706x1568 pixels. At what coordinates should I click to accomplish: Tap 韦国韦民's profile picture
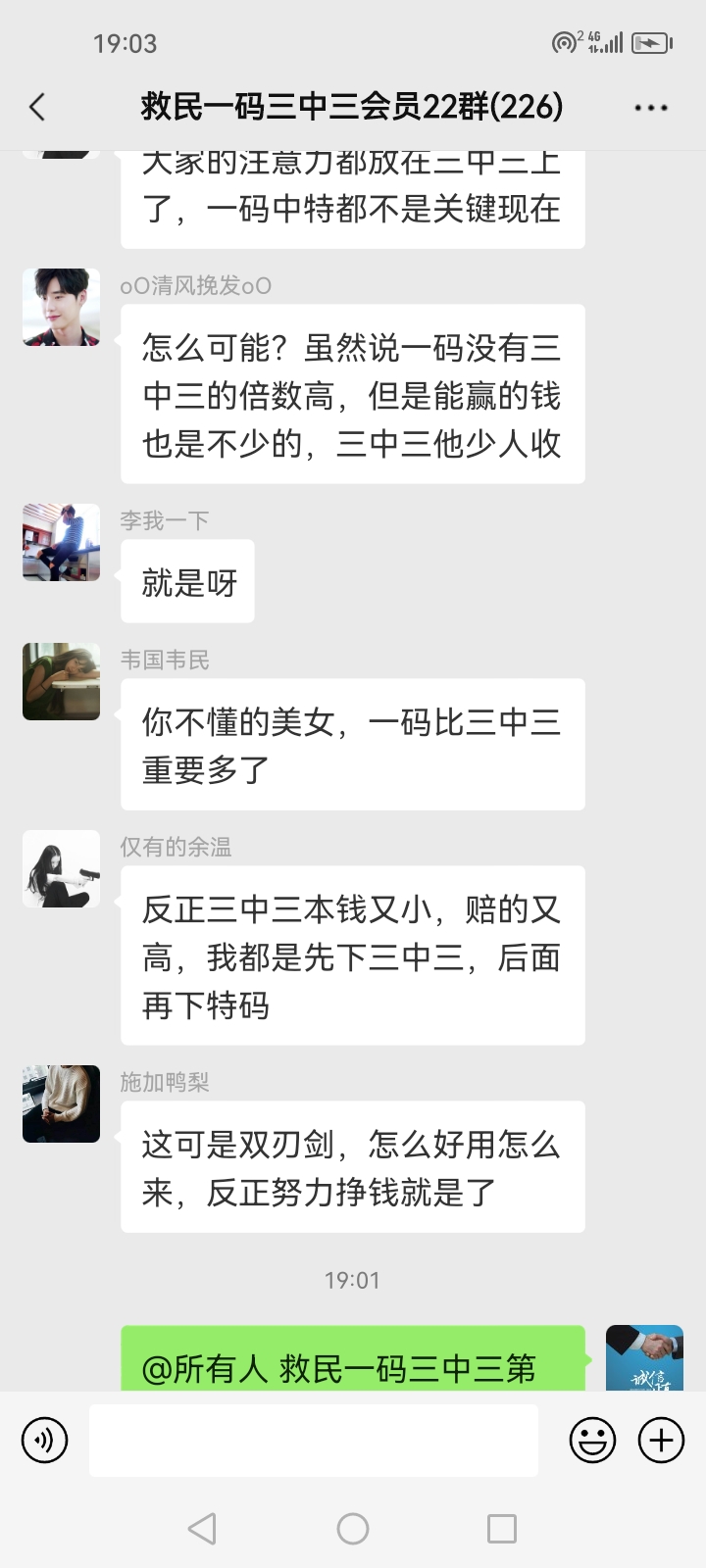click(x=62, y=682)
